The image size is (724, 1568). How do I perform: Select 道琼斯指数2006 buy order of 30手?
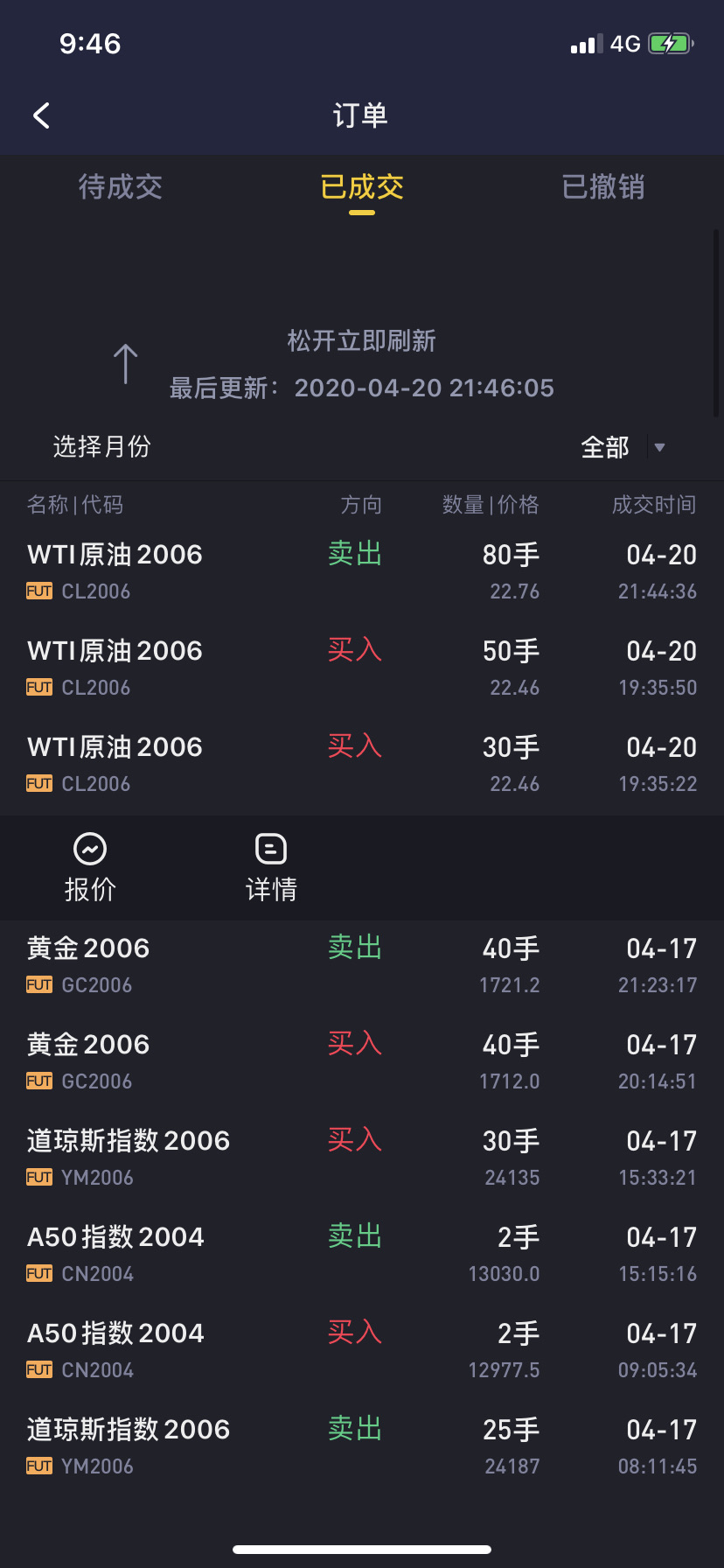pos(362,1158)
